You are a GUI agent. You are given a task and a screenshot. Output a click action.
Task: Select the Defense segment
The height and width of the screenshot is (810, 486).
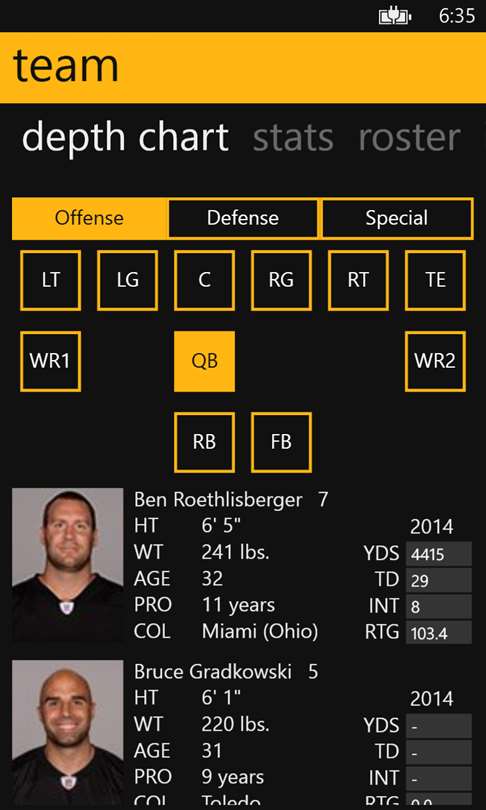tap(243, 218)
